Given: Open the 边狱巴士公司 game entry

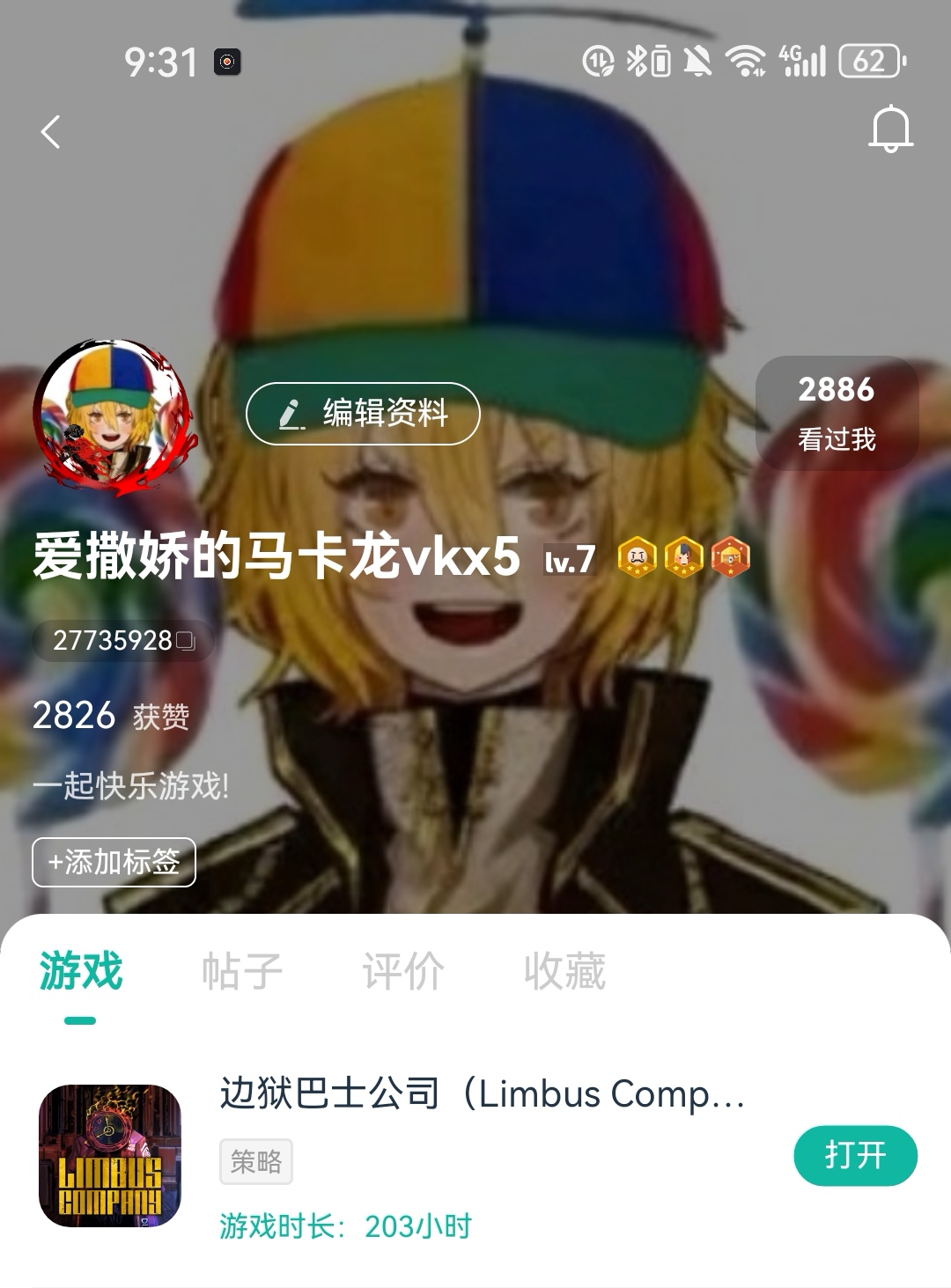Looking at the screenshot, I should click(482, 1094).
